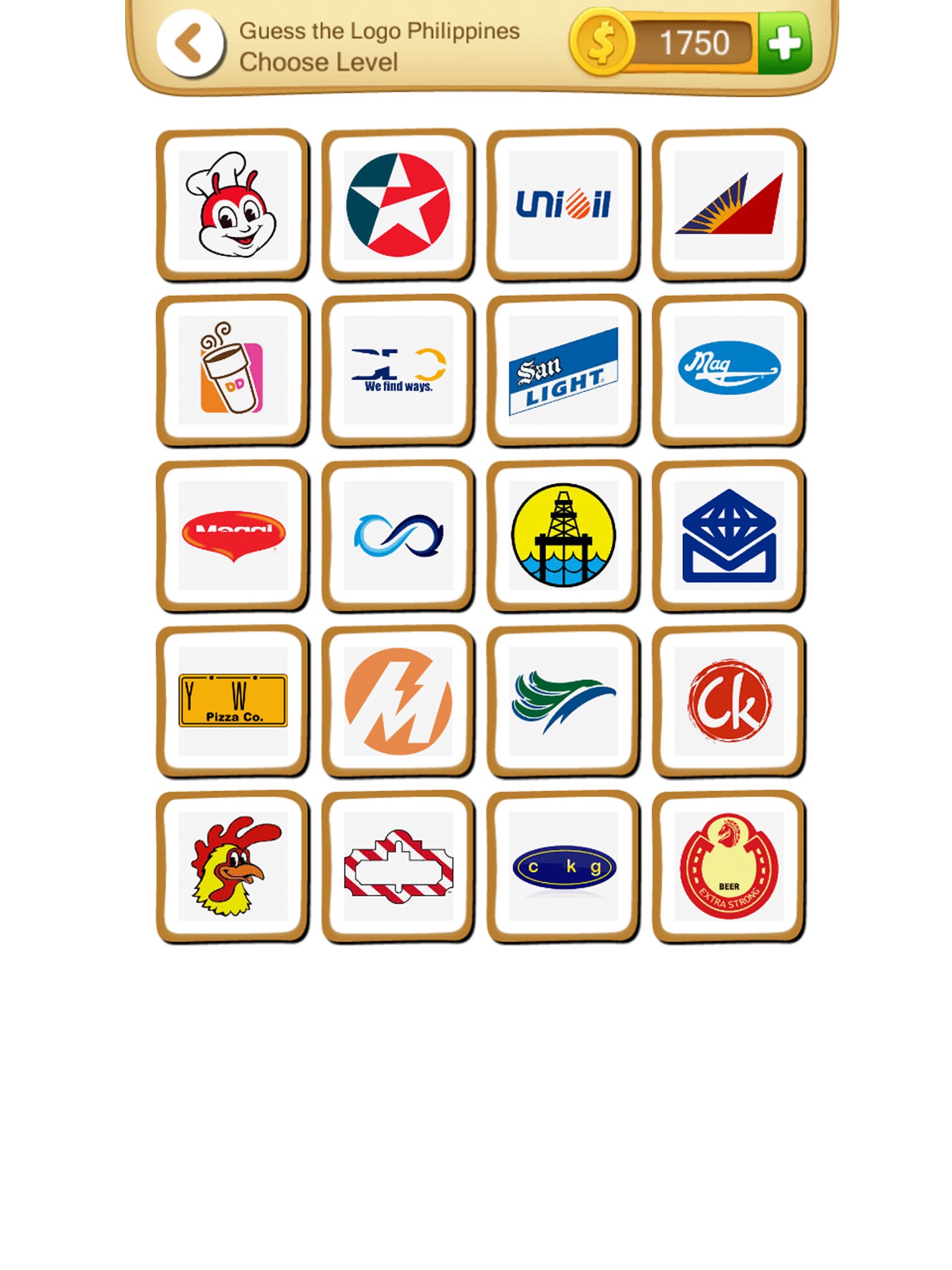Add more coins with the green plus
The width and height of the screenshot is (952, 1270).
[784, 43]
